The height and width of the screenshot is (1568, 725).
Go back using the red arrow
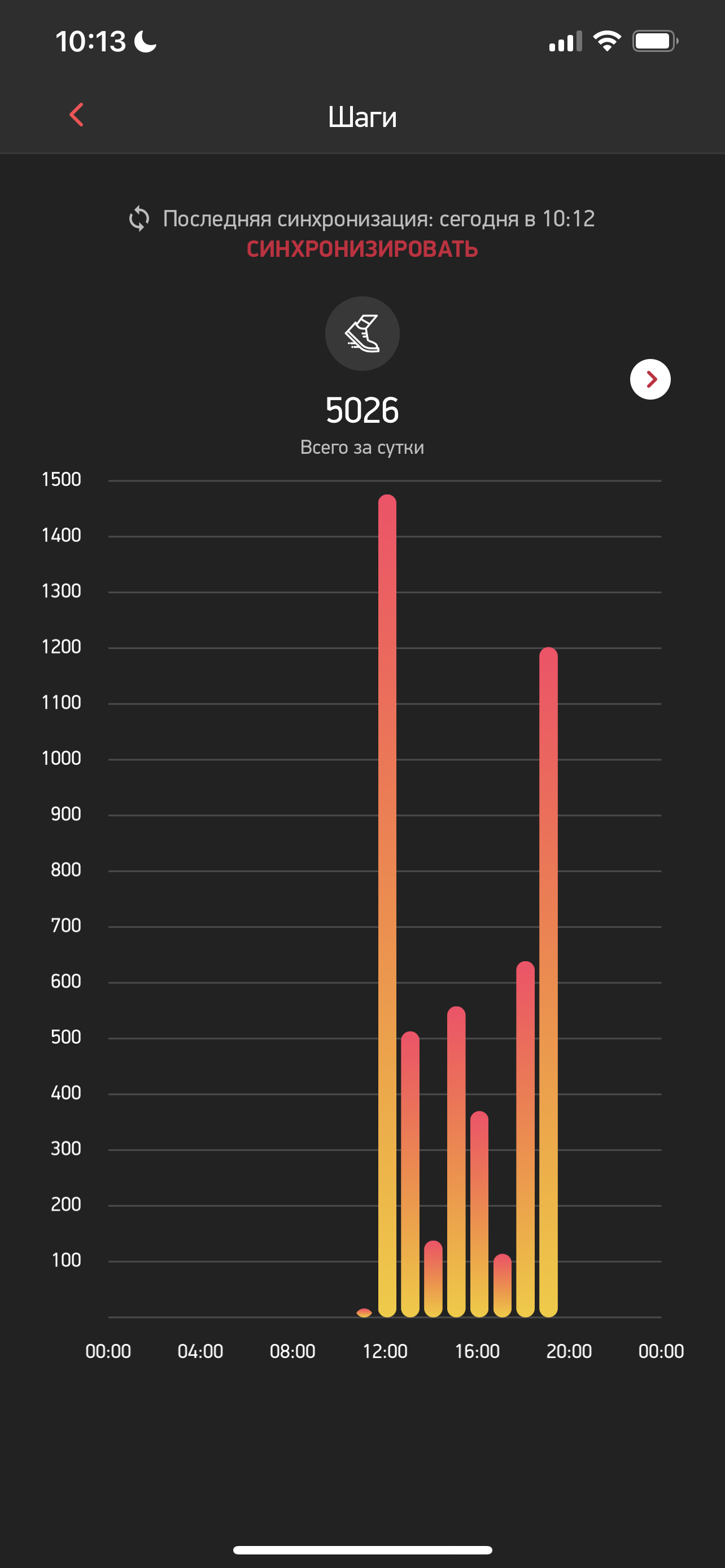[x=77, y=115]
